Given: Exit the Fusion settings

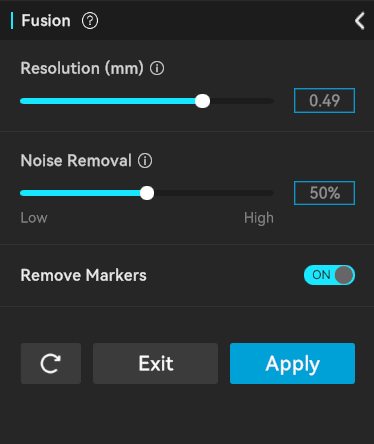Looking at the screenshot, I should tap(155, 363).
